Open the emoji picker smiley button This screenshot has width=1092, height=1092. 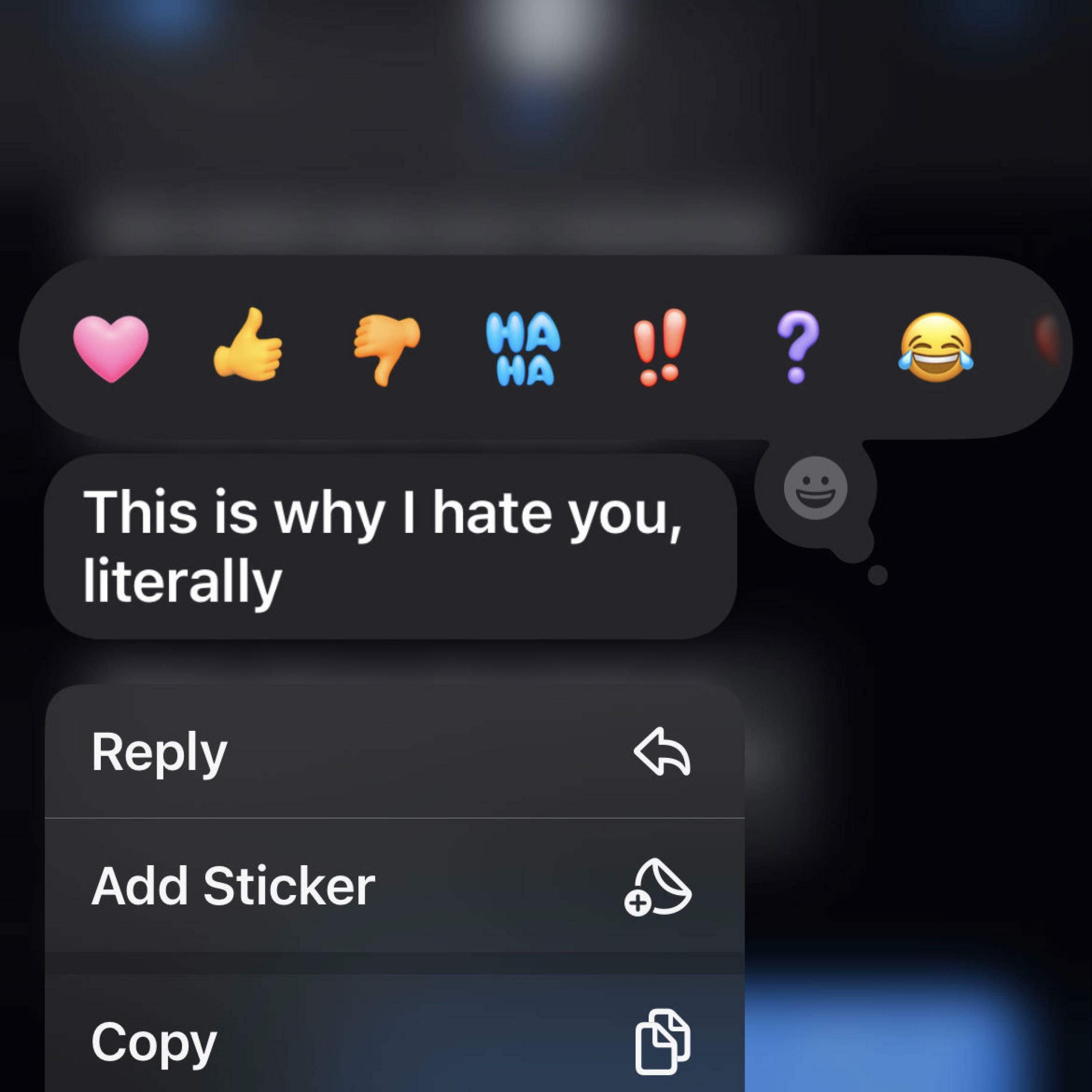(815, 488)
